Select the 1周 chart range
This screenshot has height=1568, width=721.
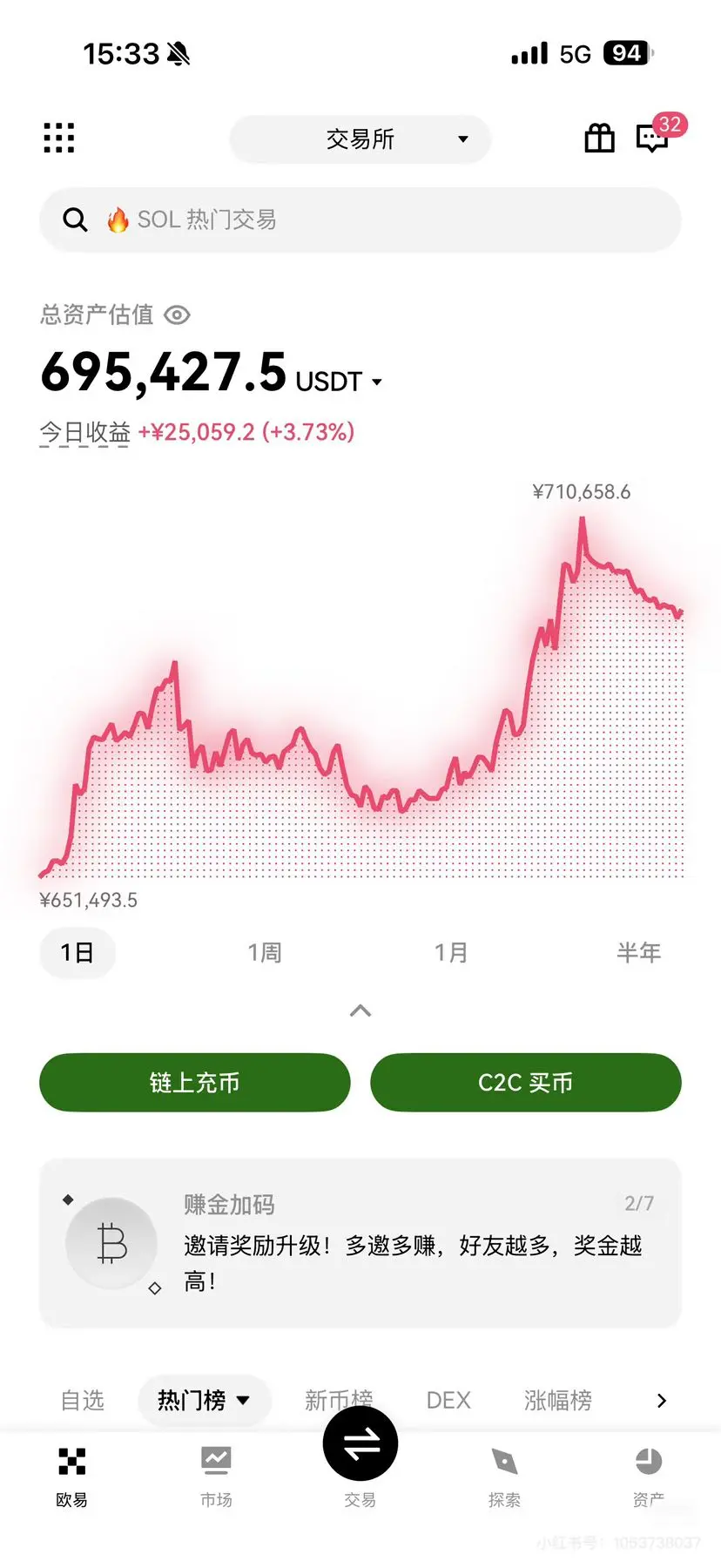click(x=265, y=952)
